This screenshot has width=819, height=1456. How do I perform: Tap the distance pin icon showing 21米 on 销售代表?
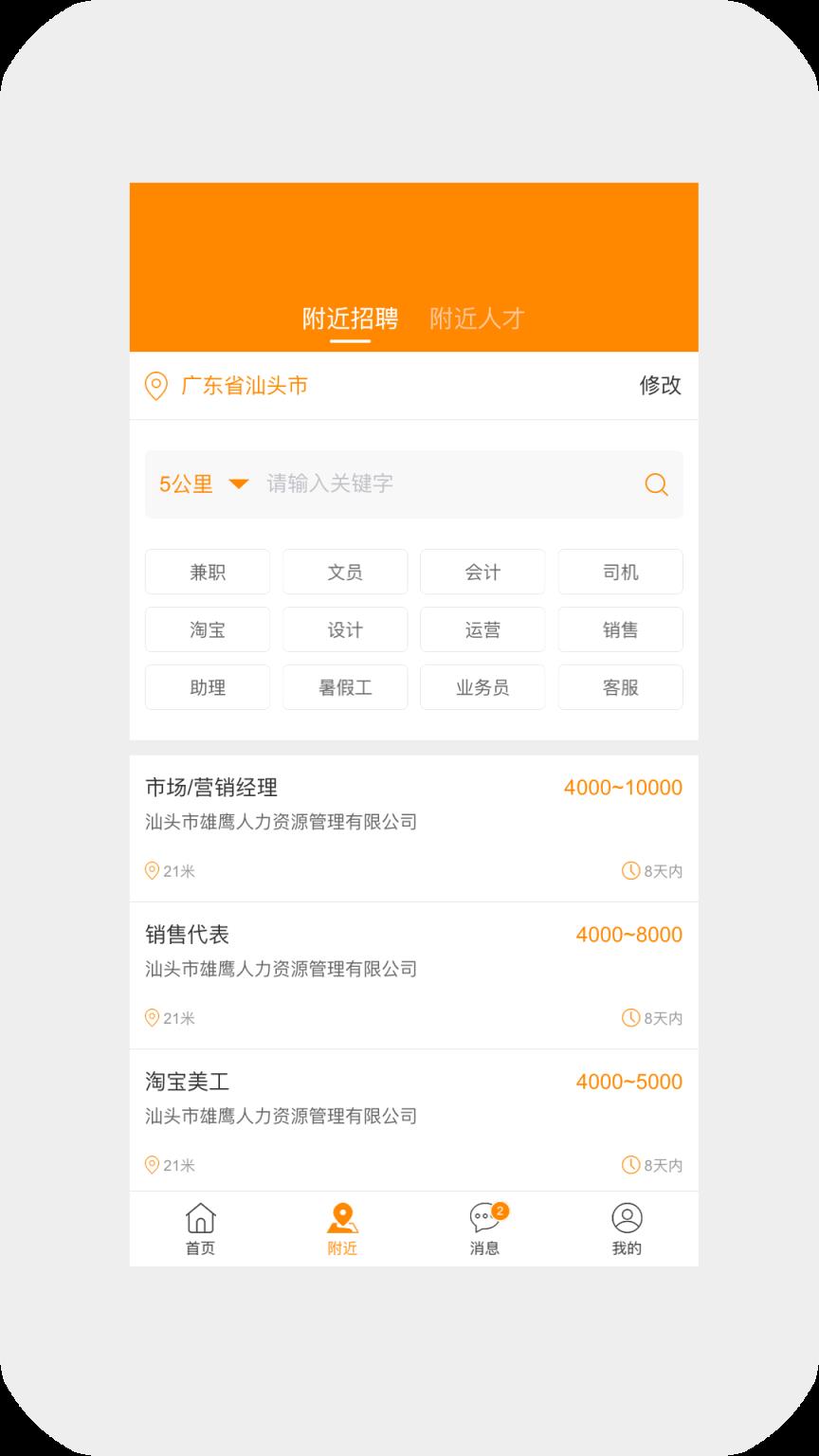coord(153,1018)
